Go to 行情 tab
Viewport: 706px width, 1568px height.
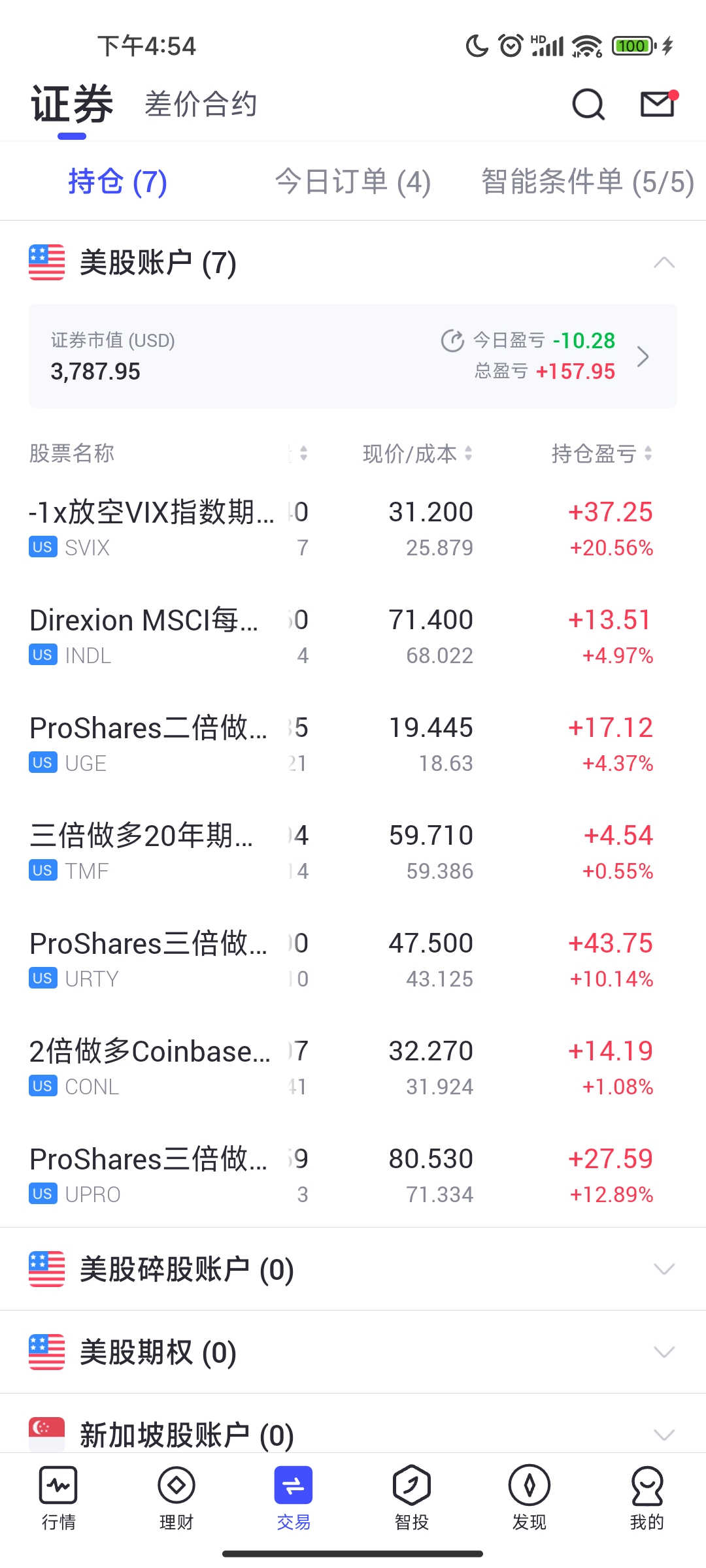59,1497
